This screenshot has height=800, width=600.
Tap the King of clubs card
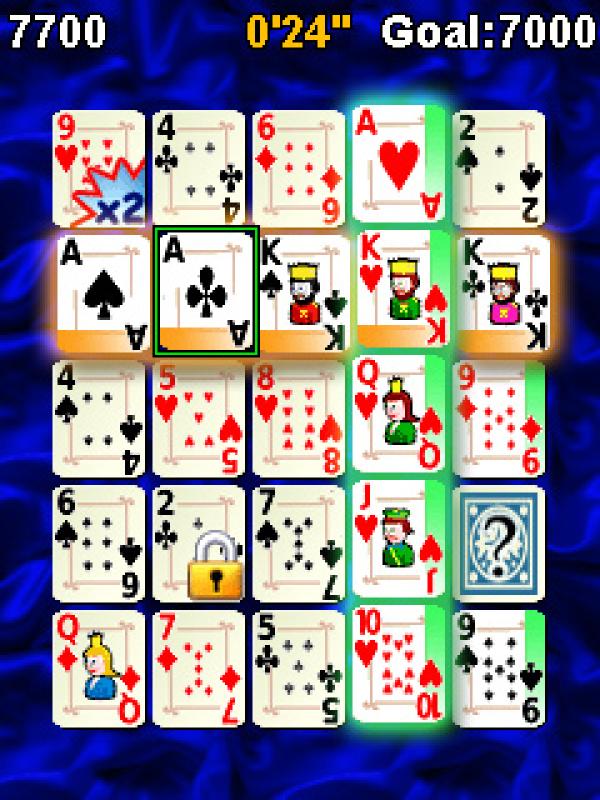coord(499,292)
